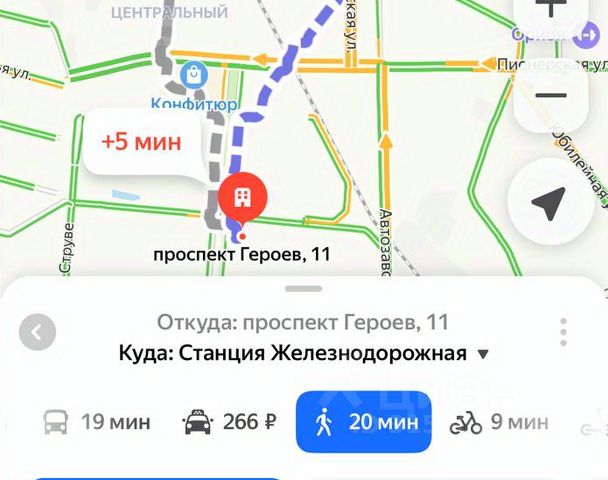
Task: Choose the alternative +5 мин route
Action: (141, 142)
